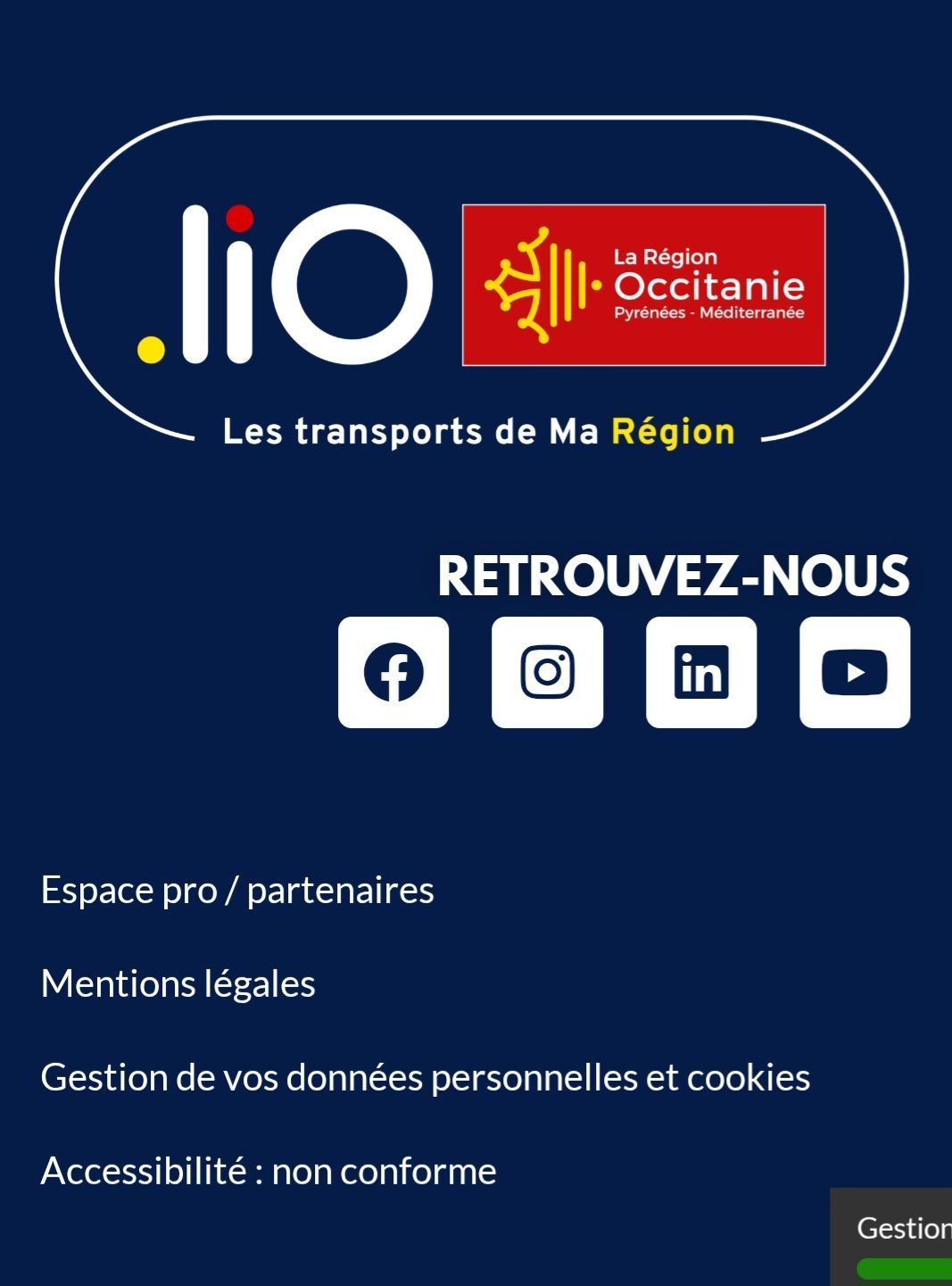Open Gestion de vos données personnelles et cookies
This screenshot has width=952, height=1286.
(426, 1077)
